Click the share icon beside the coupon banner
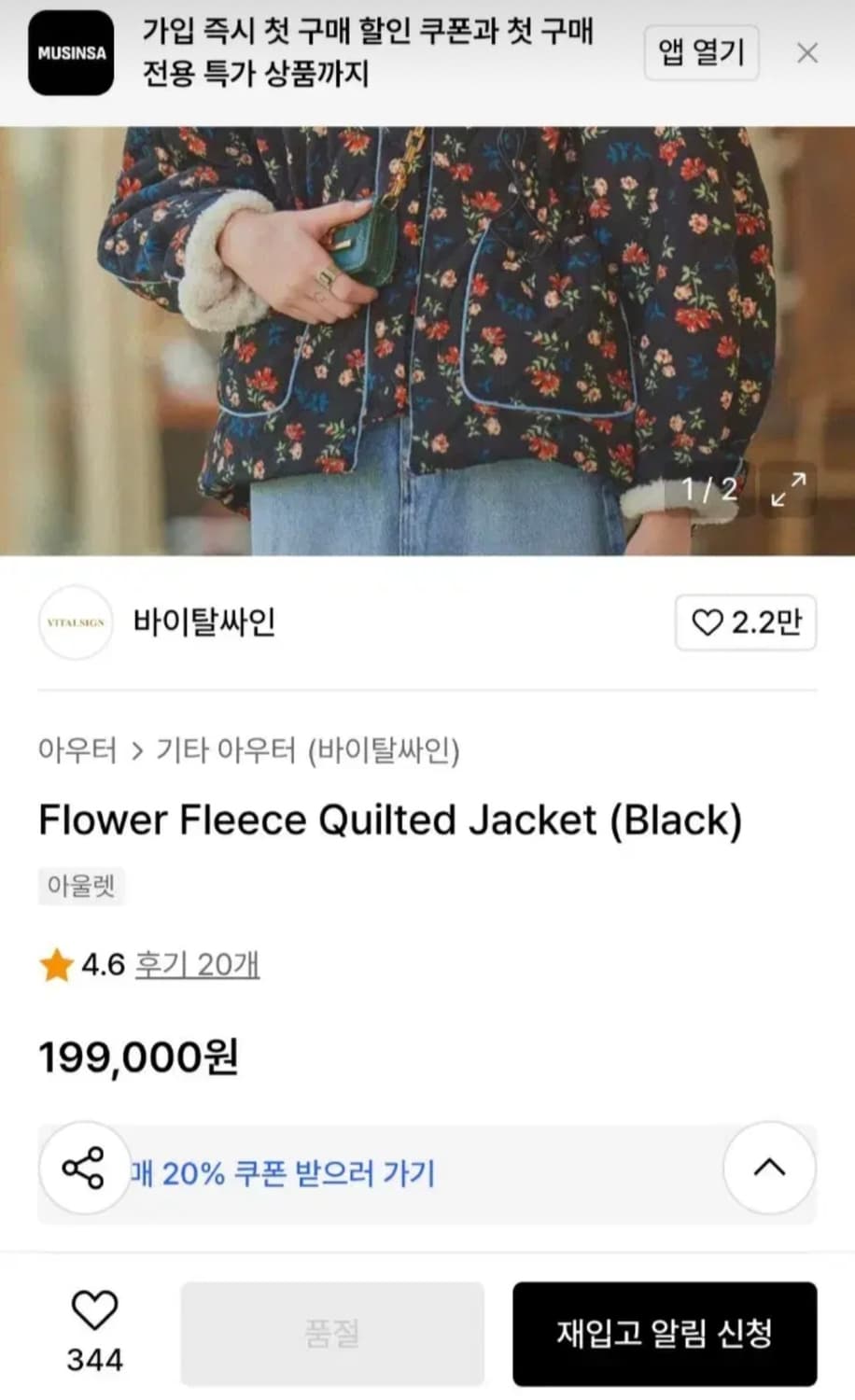The image size is (855, 1400). tap(84, 1169)
